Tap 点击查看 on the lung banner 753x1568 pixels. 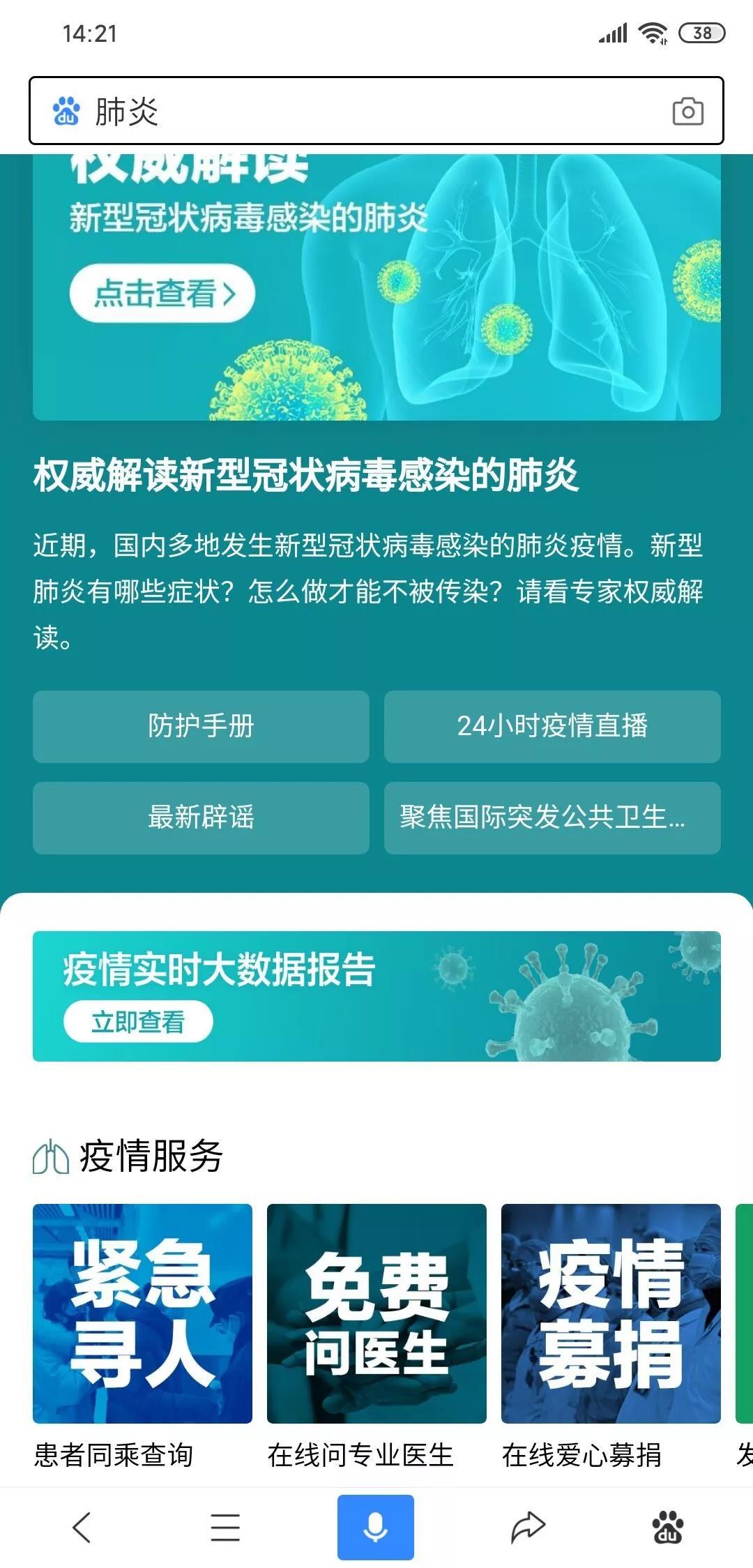[162, 294]
